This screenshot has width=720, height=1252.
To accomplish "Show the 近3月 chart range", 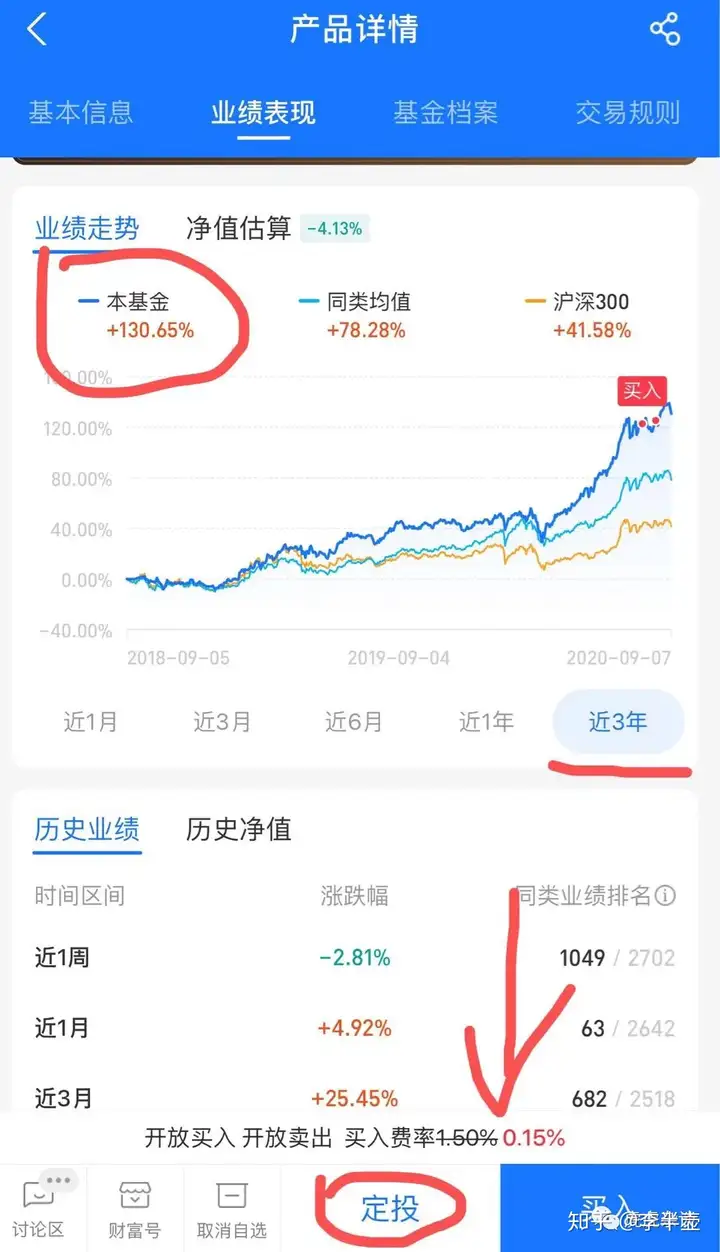I will click(222, 721).
